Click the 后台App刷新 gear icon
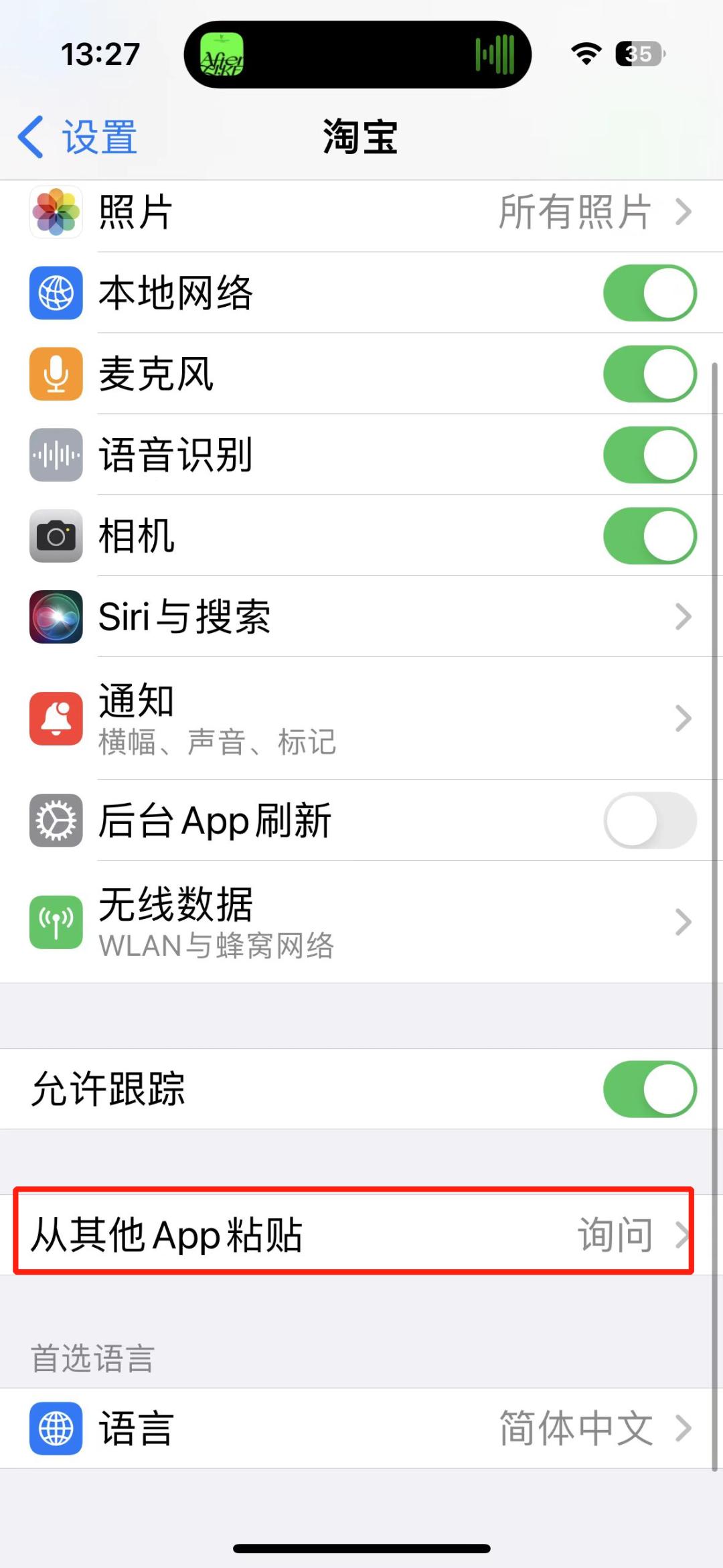The width and height of the screenshot is (723, 1568). point(56,820)
